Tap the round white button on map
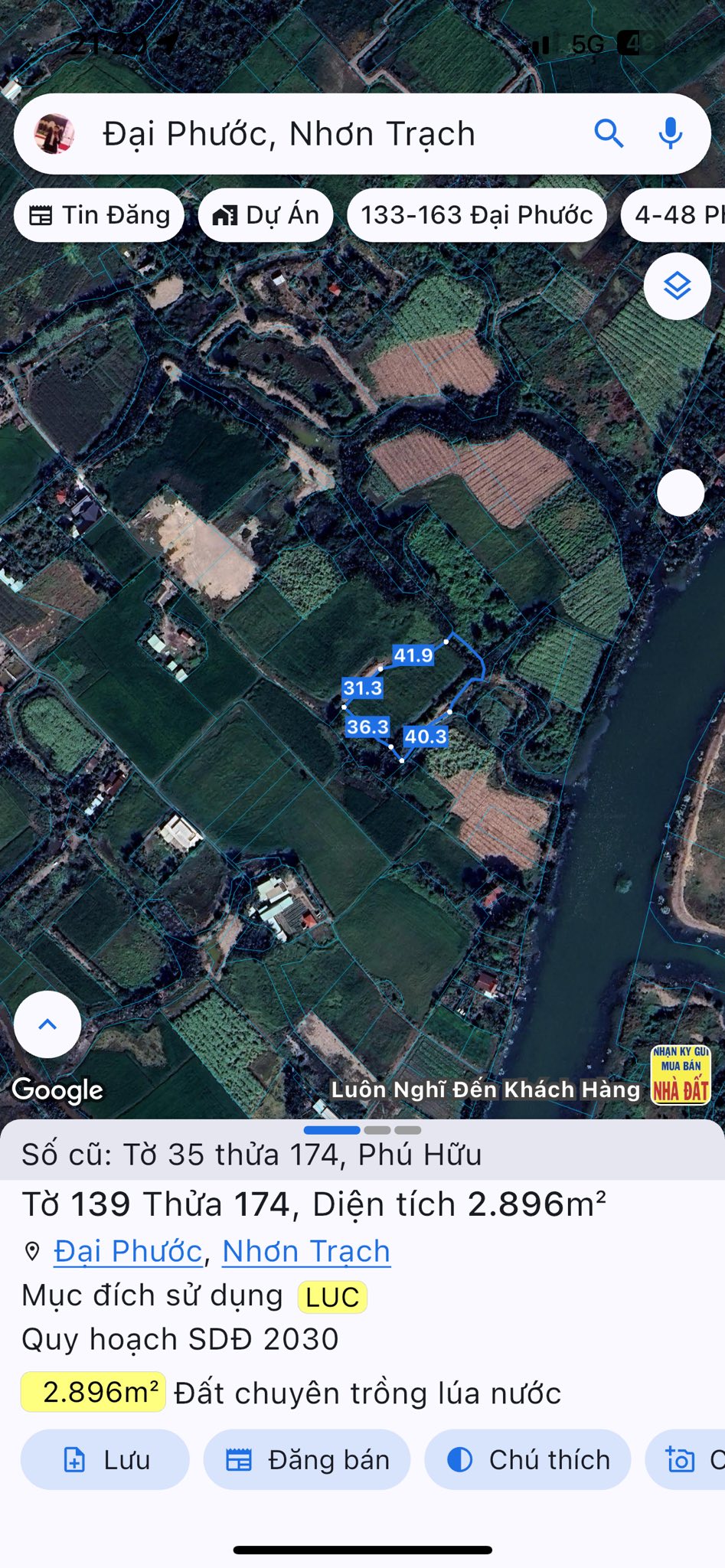This screenshot has width=725, height=1568. (680, 493)
